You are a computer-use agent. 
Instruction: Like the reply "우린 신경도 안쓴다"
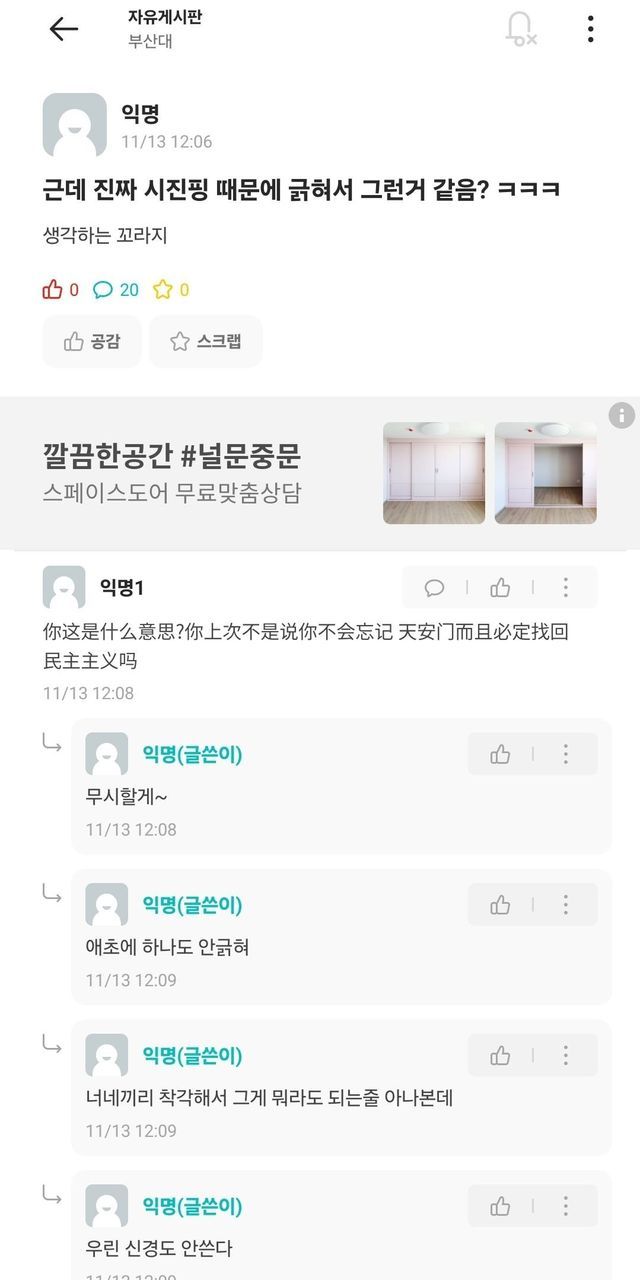500,1206
